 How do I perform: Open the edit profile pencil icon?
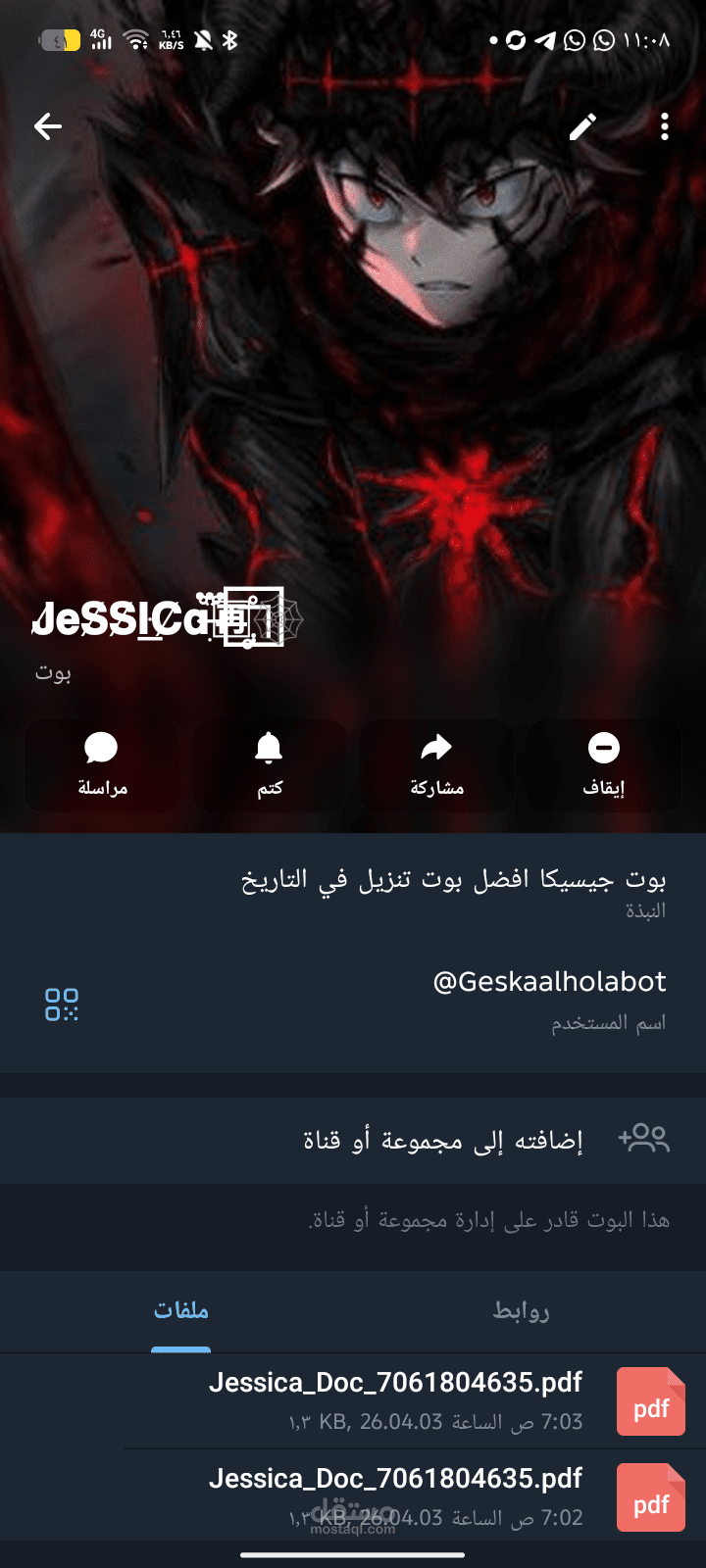582,126
